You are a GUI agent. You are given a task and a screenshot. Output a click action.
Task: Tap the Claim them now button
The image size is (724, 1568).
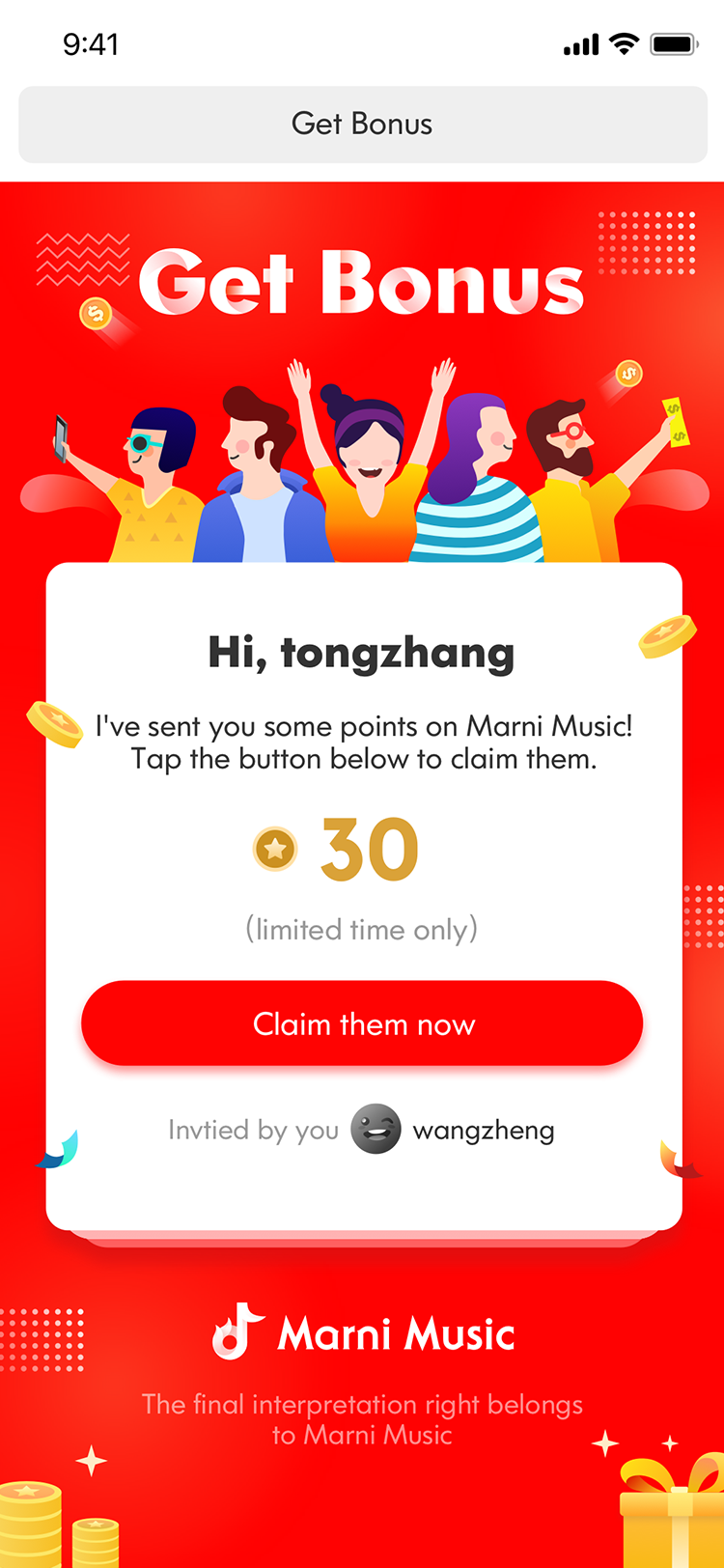(362, 1023)
